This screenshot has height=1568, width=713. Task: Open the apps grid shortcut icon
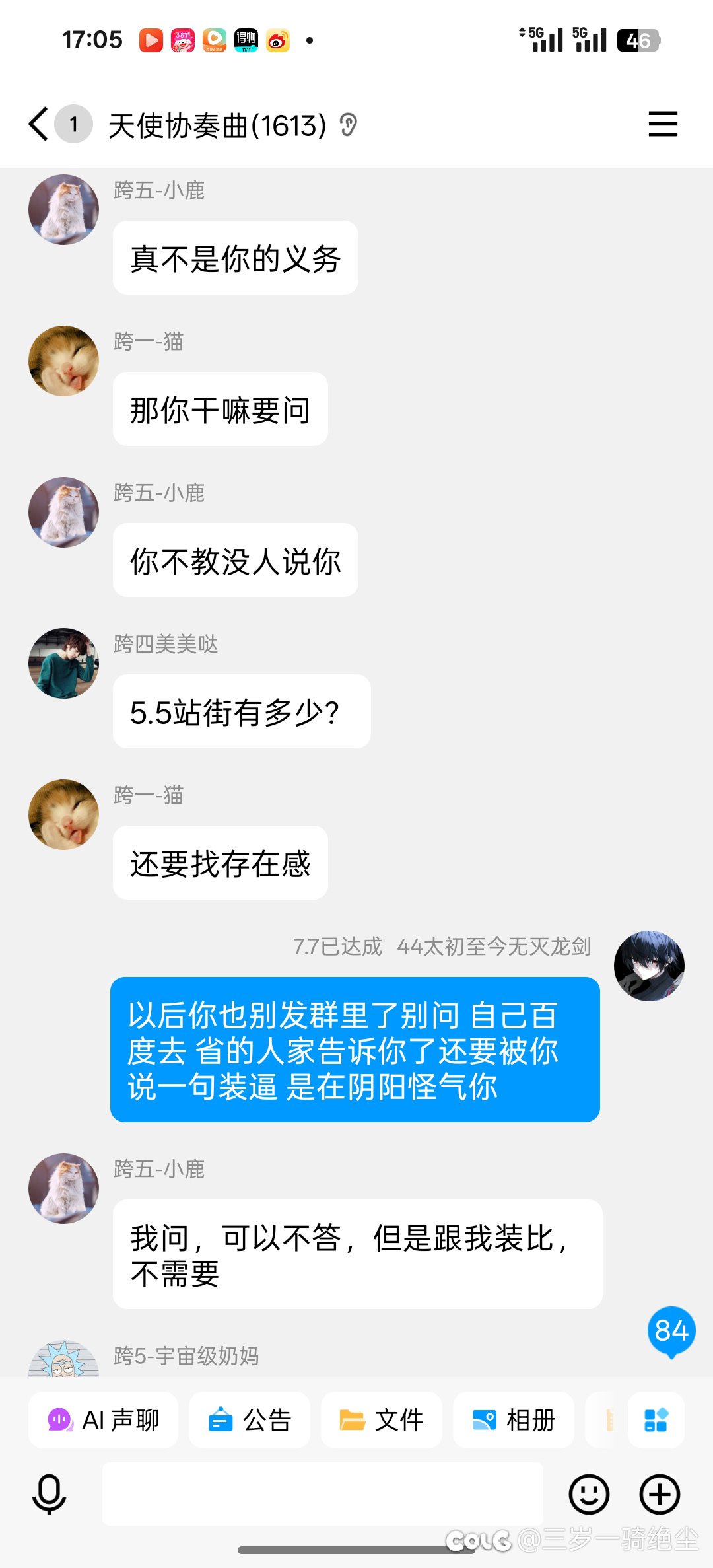pyautogui.click(x=656, y=1420)
